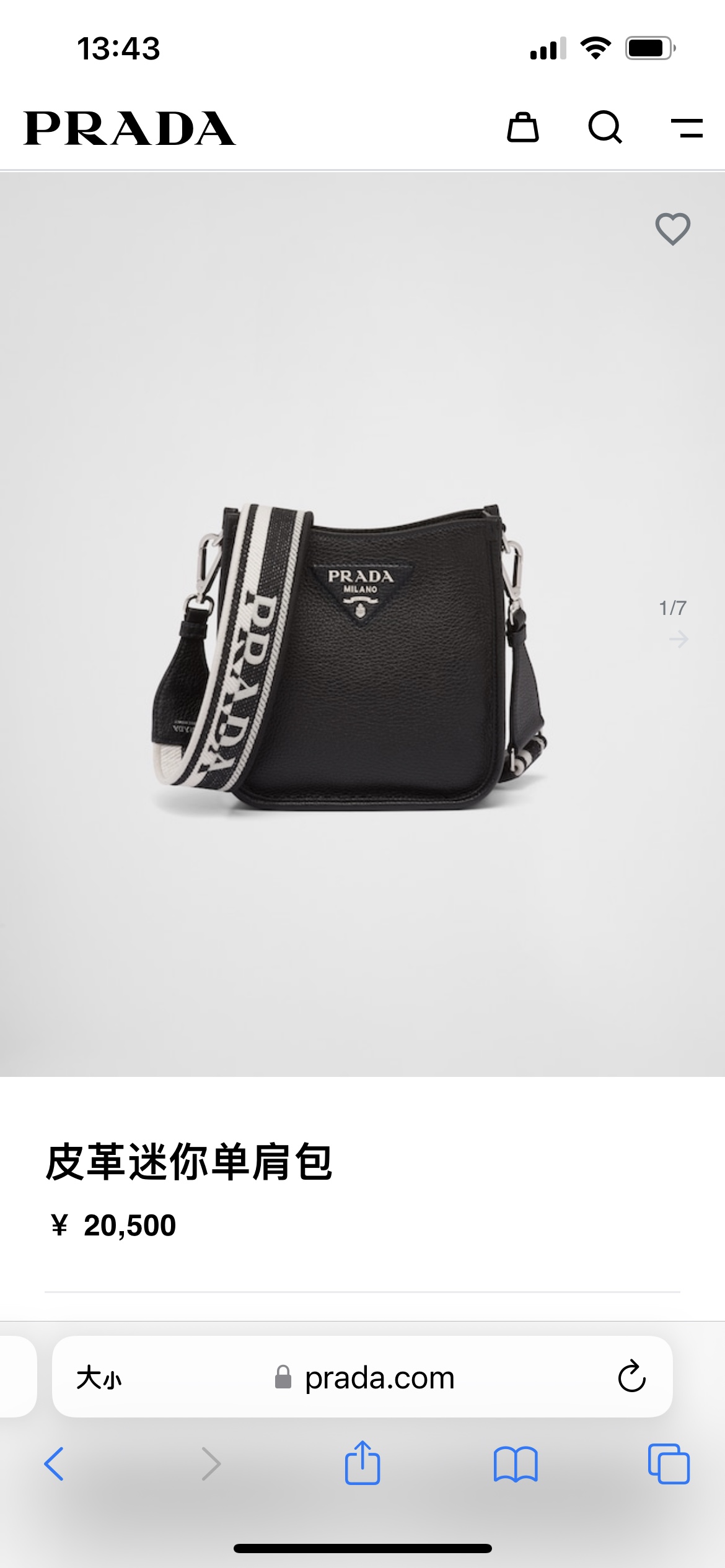Go back to the previous page

coord(54,1464)
